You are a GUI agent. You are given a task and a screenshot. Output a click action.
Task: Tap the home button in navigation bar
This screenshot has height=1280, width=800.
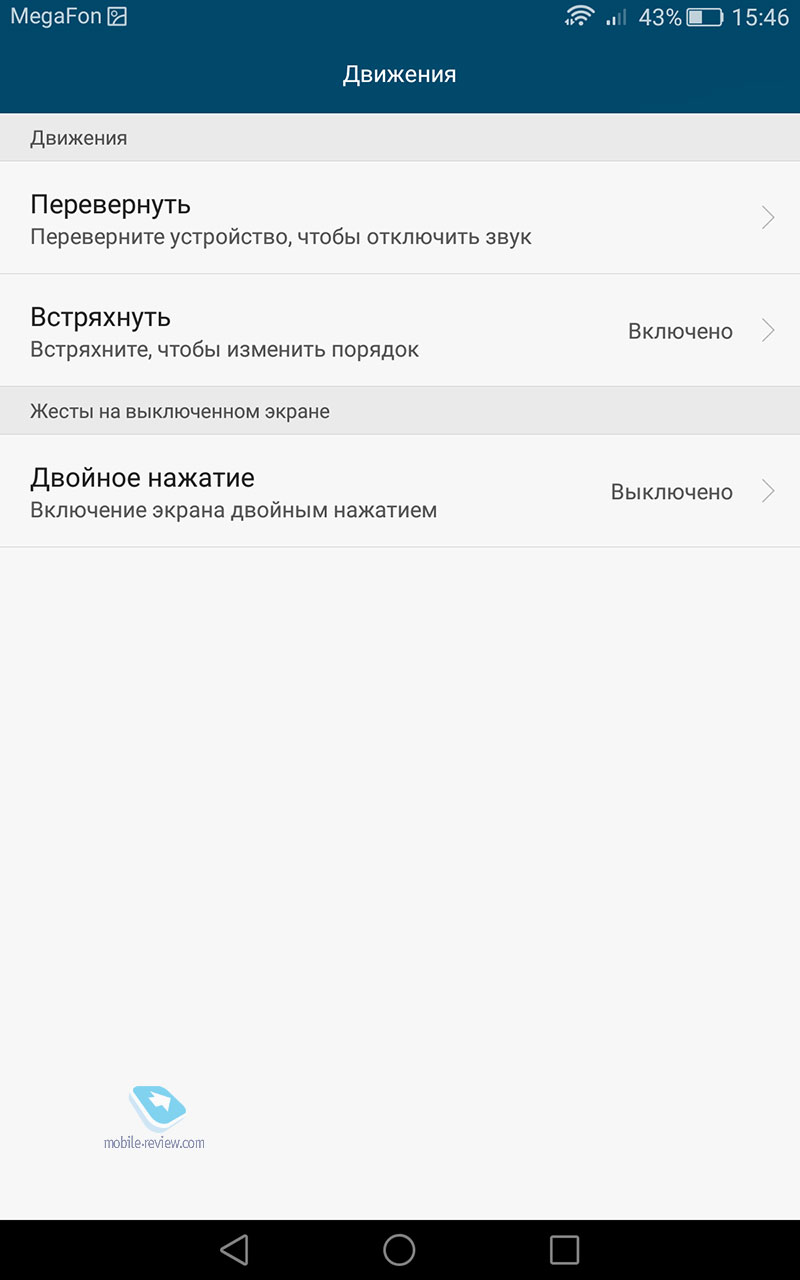point(399,1249)
